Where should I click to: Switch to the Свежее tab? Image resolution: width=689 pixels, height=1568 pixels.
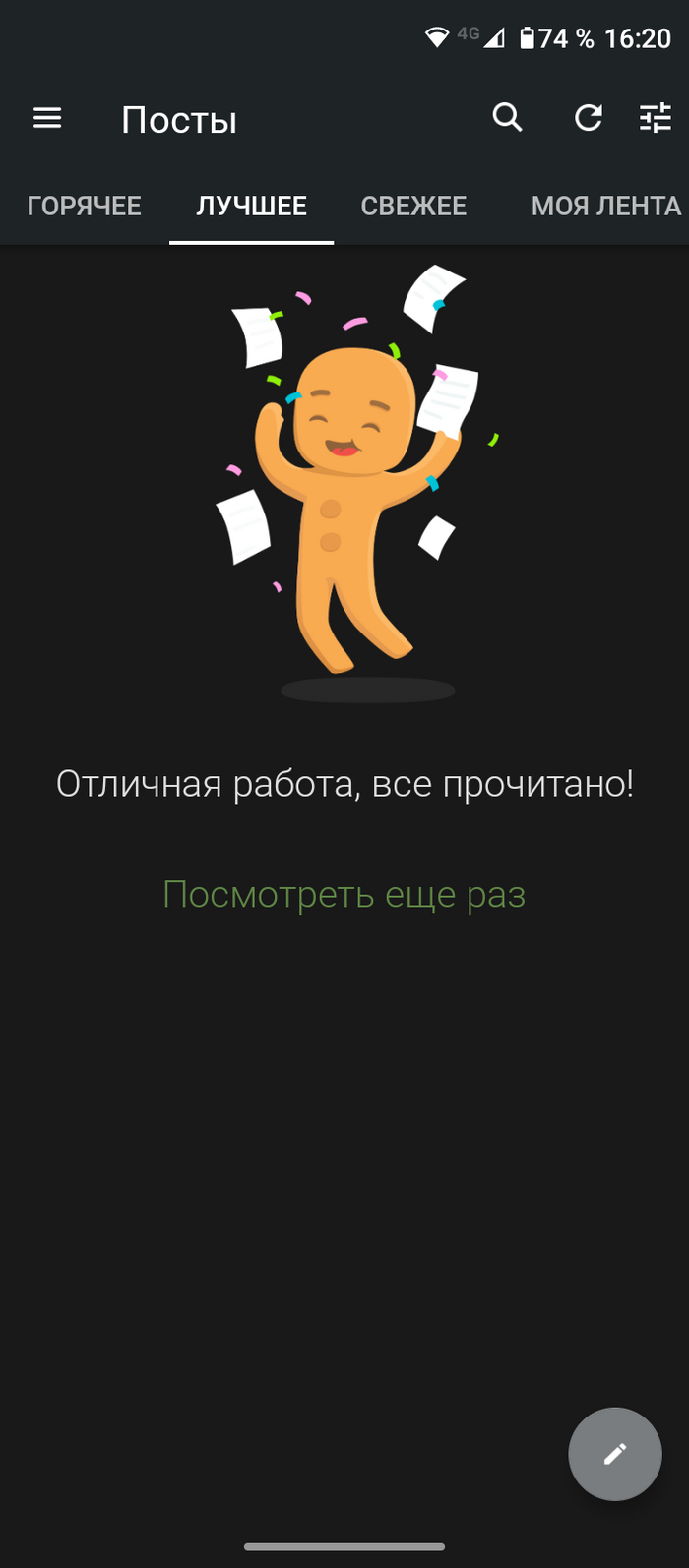[413, 206]
